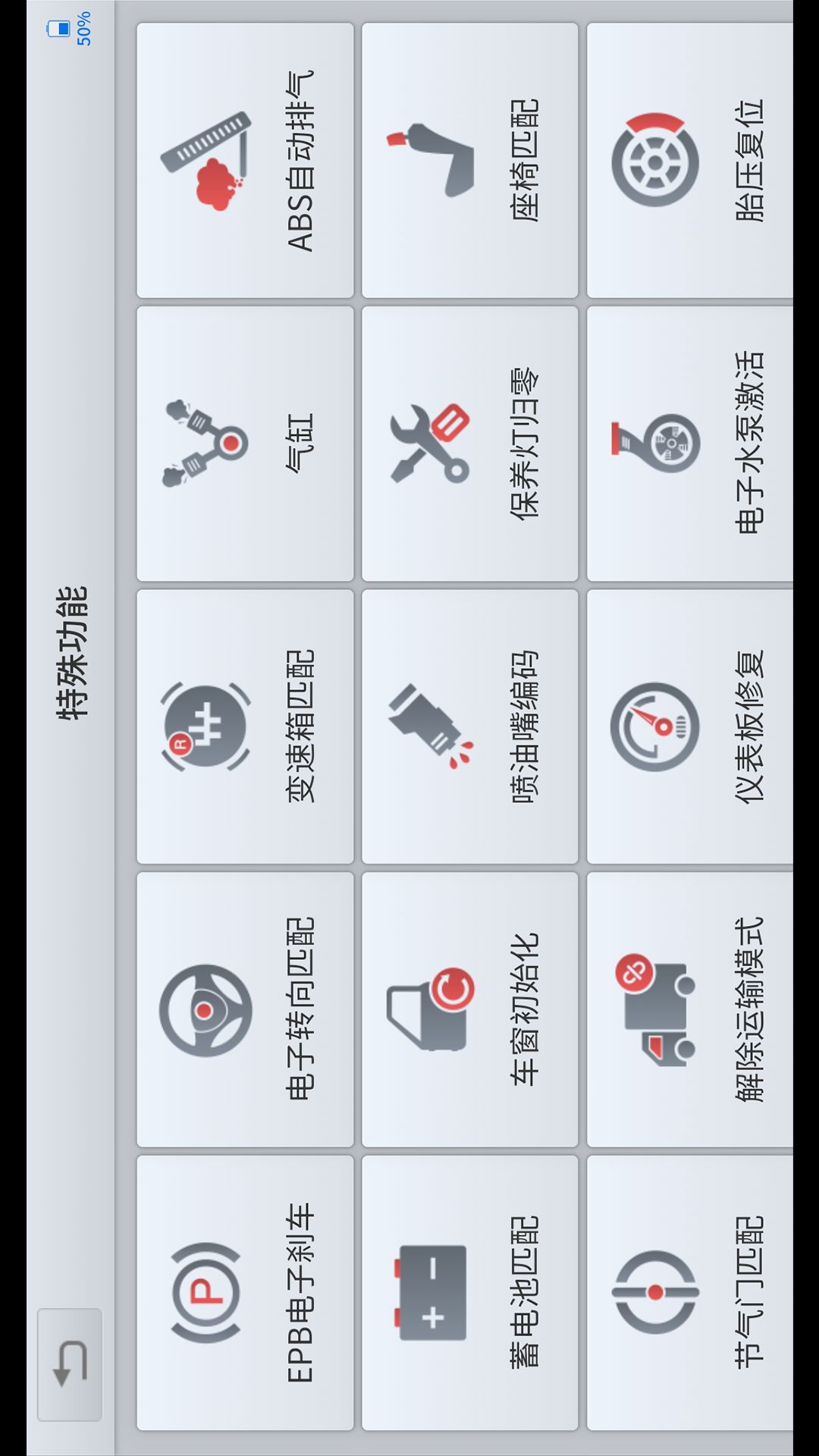
Task: Open 保养灯归零 function
Action: (469, 444)
